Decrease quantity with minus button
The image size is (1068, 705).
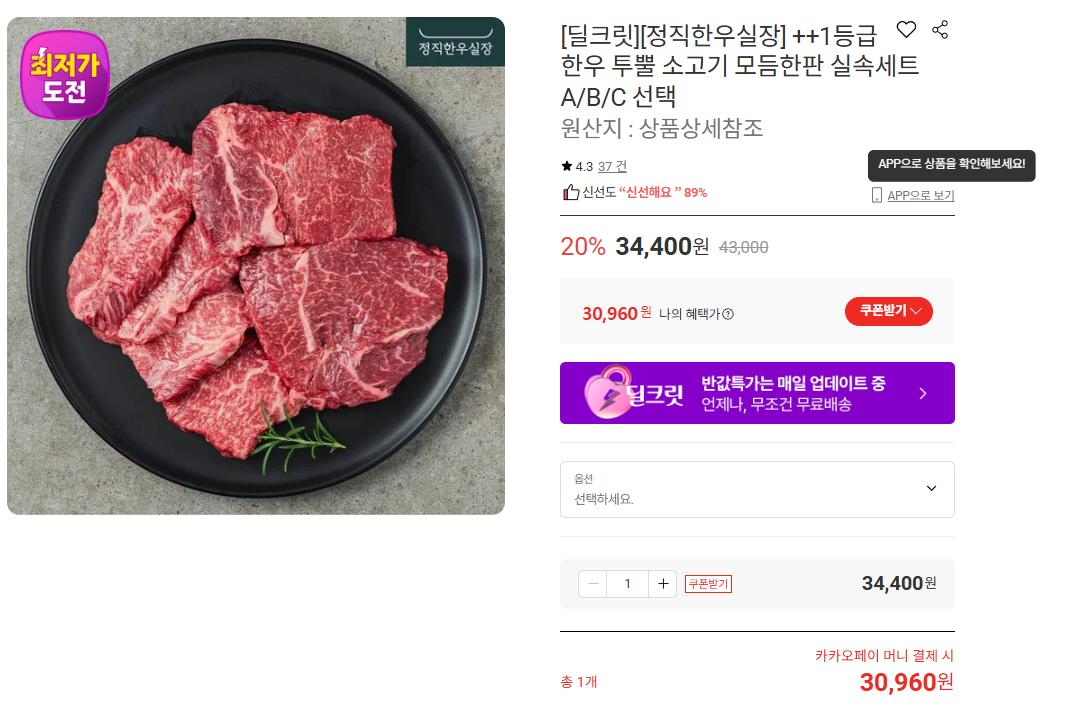(x=593, y=583)
